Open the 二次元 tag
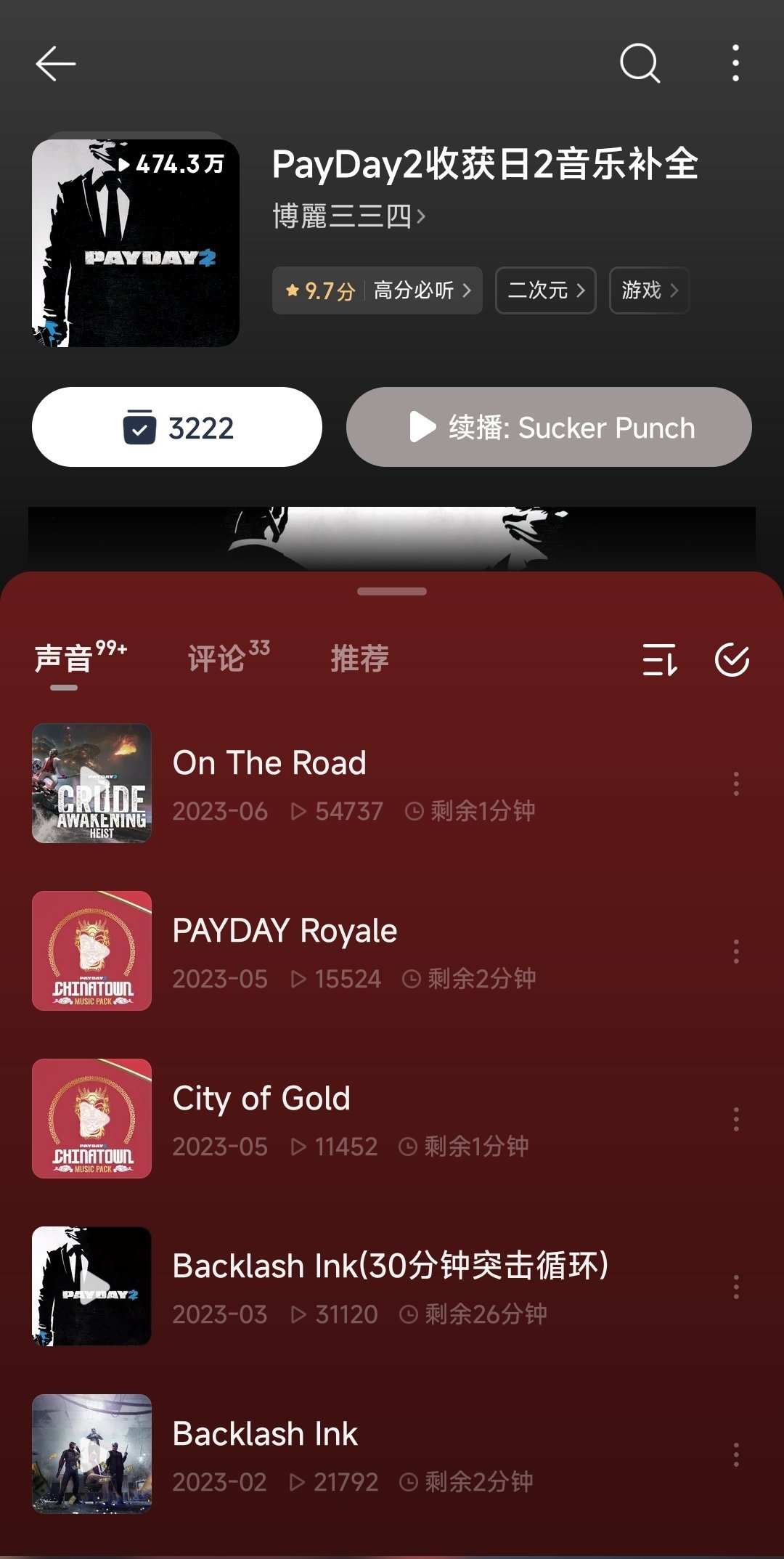 (x=545, y=291)
